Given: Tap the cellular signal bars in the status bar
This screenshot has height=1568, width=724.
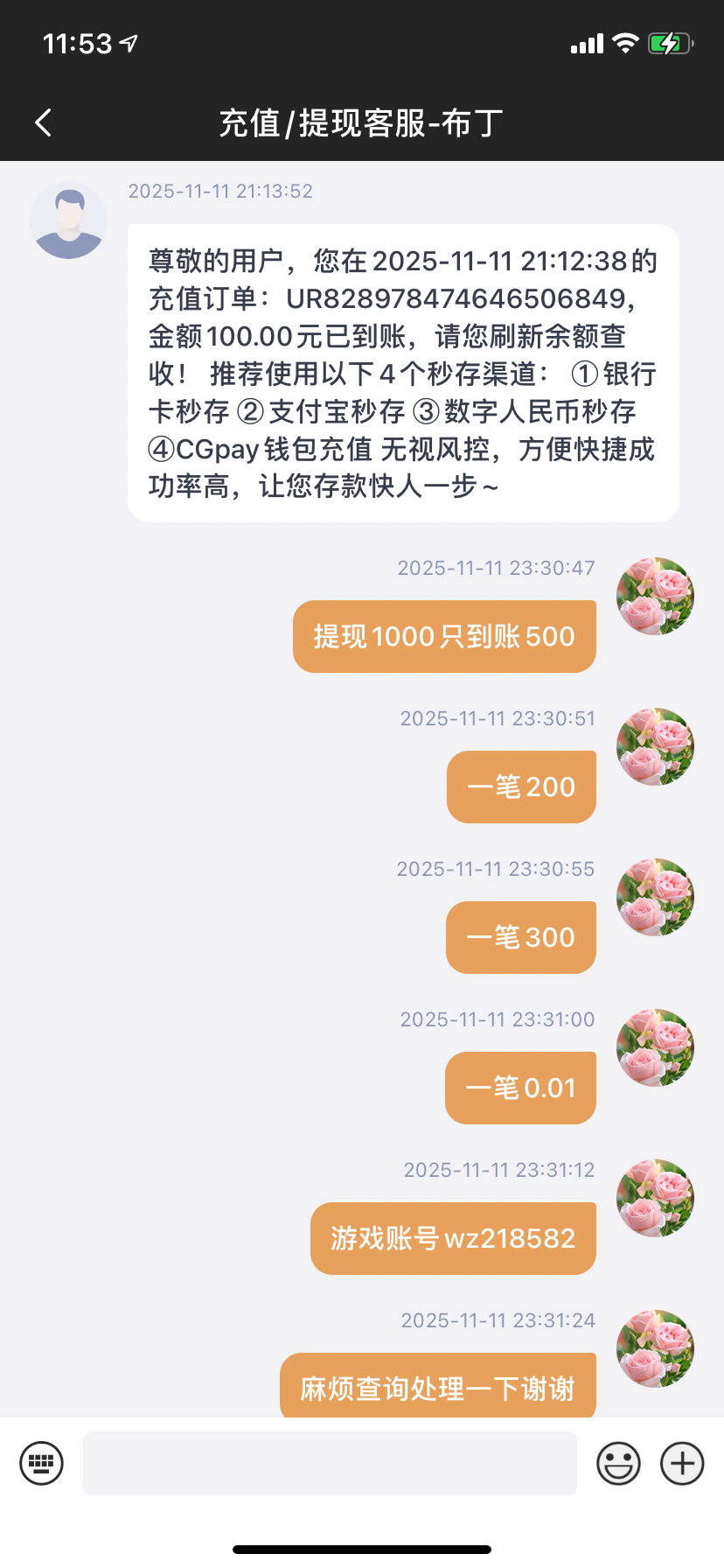Looking at the screenshot, I should [x=585, y=42].
